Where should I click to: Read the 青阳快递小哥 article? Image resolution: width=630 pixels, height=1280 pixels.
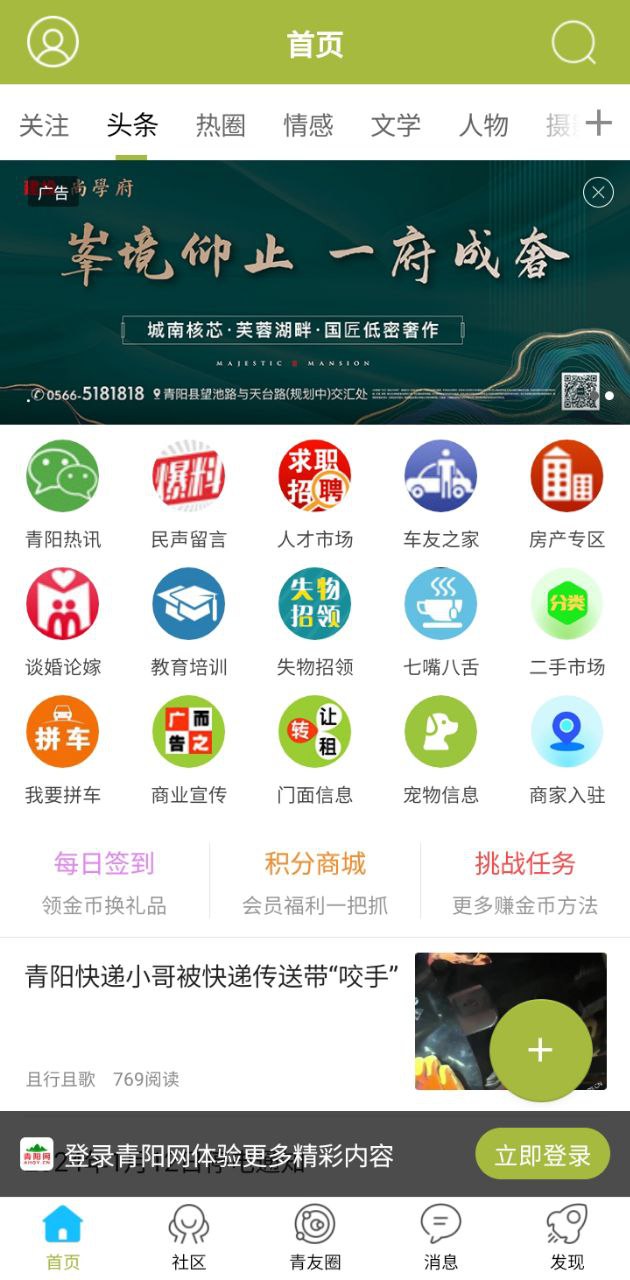click(212, 976)
